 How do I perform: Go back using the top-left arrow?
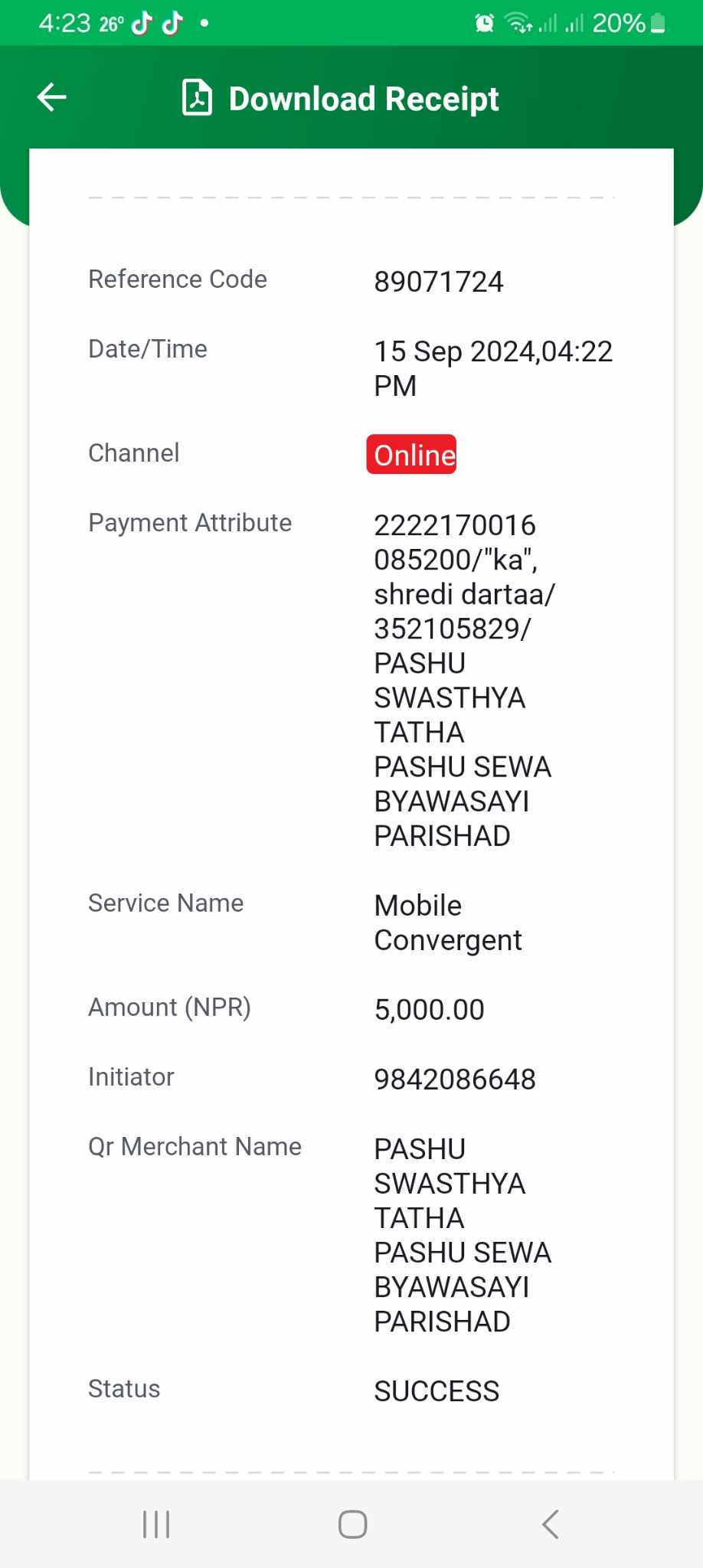point(52,97)
